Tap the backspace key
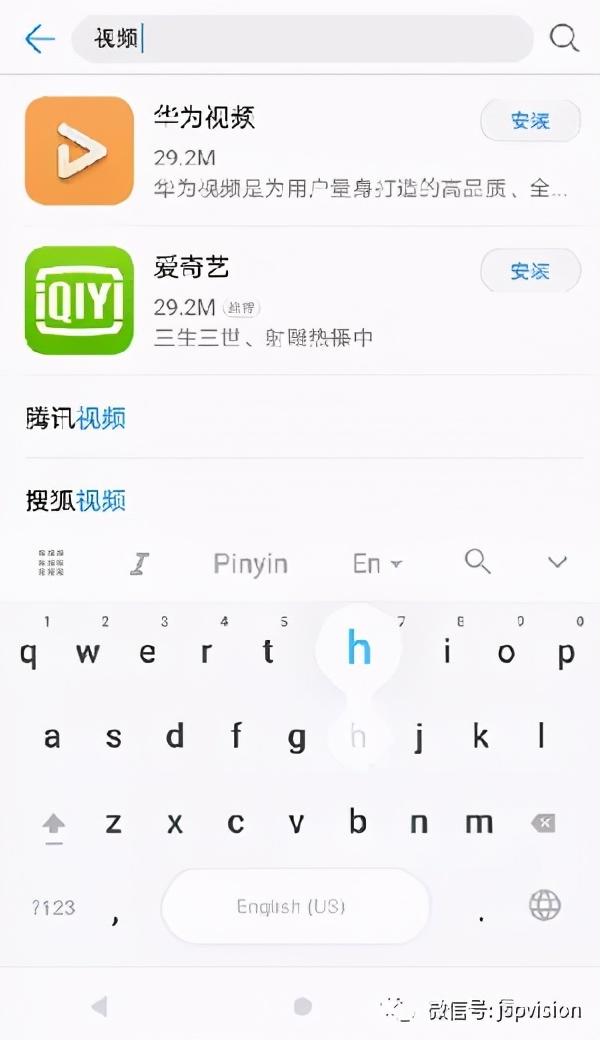The height and width of the screenshot is (1040, 600). (543, 823)
